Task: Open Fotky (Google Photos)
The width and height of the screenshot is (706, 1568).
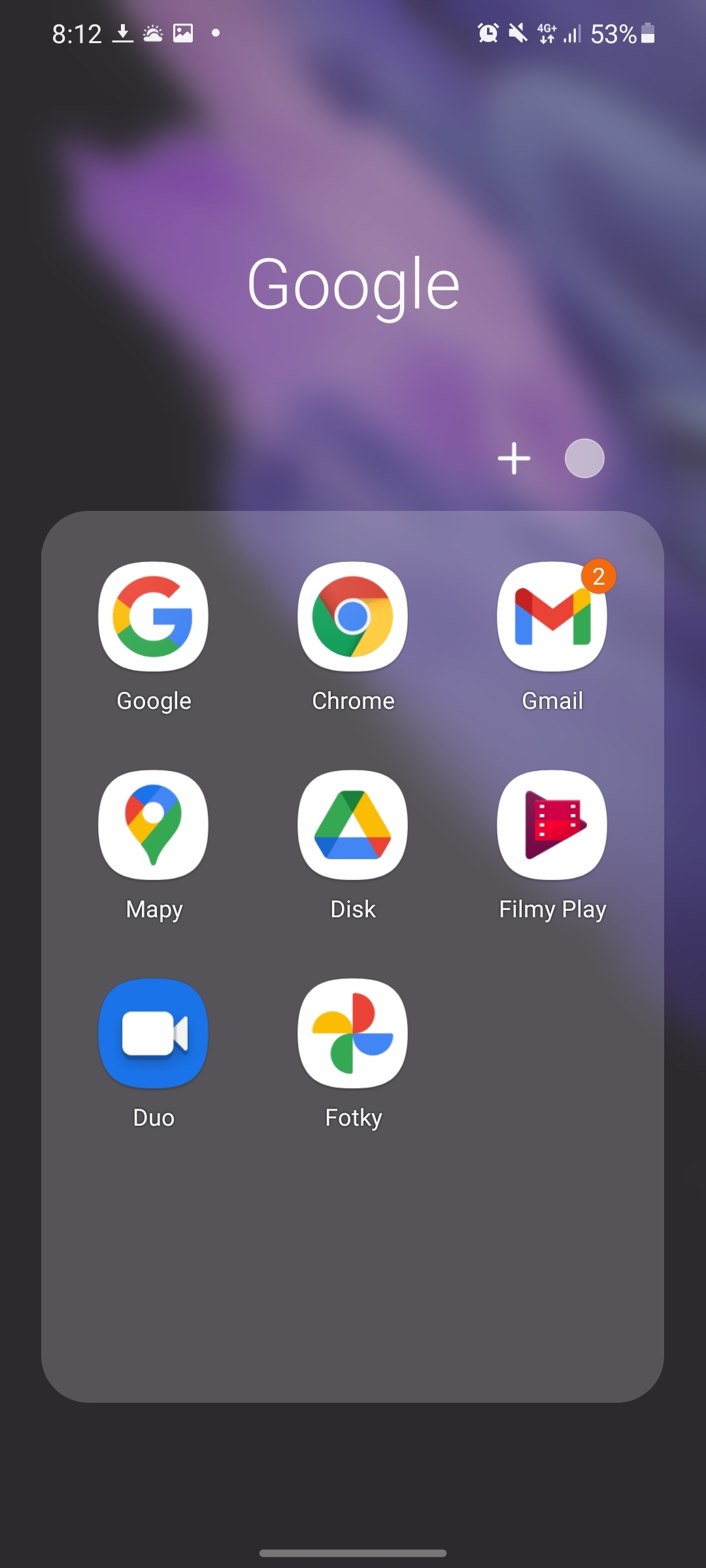Action: pyautogui.click(x=353, y=1034)
